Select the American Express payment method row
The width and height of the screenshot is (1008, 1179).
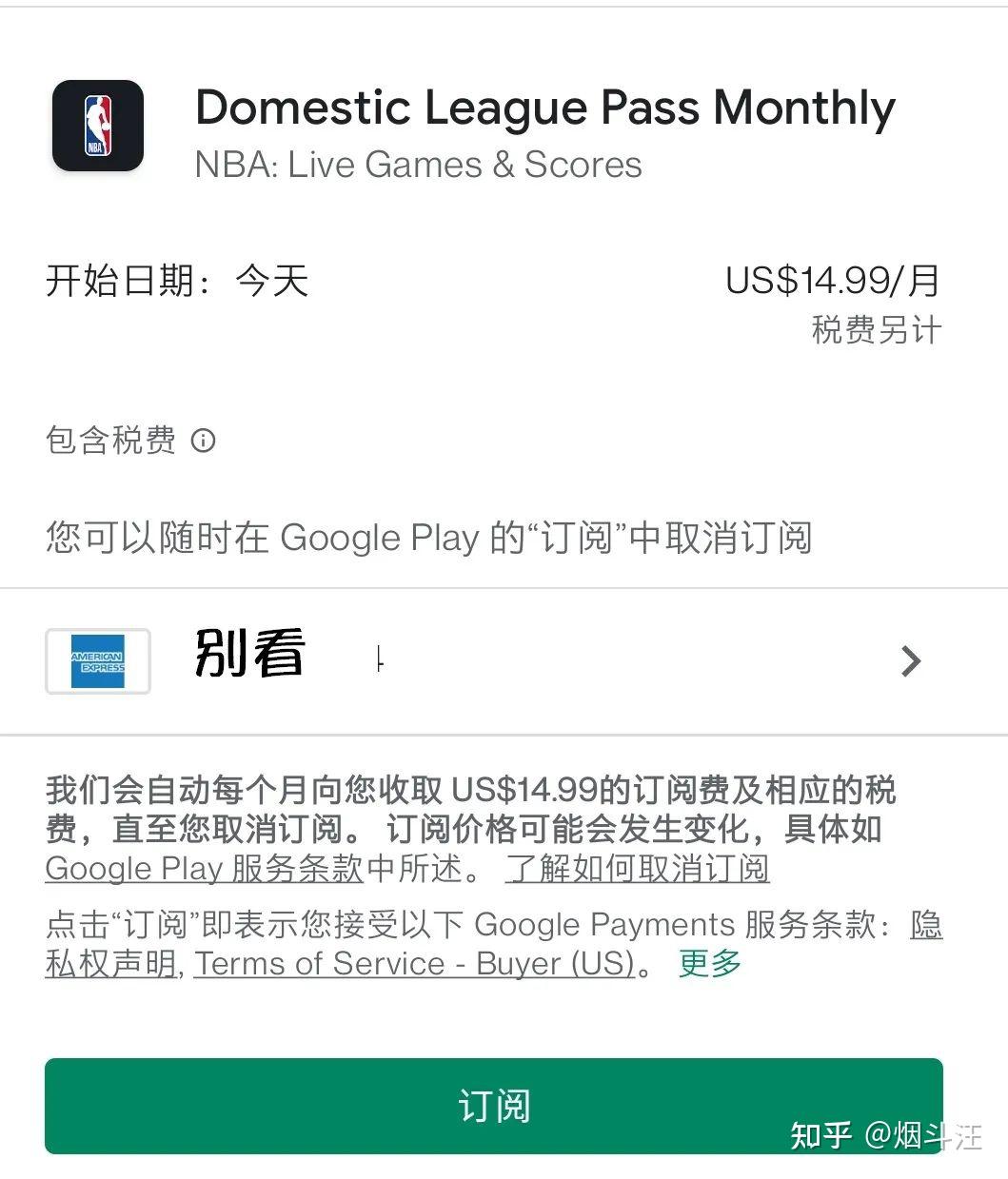pyautogui.click(x=476, y=661)
